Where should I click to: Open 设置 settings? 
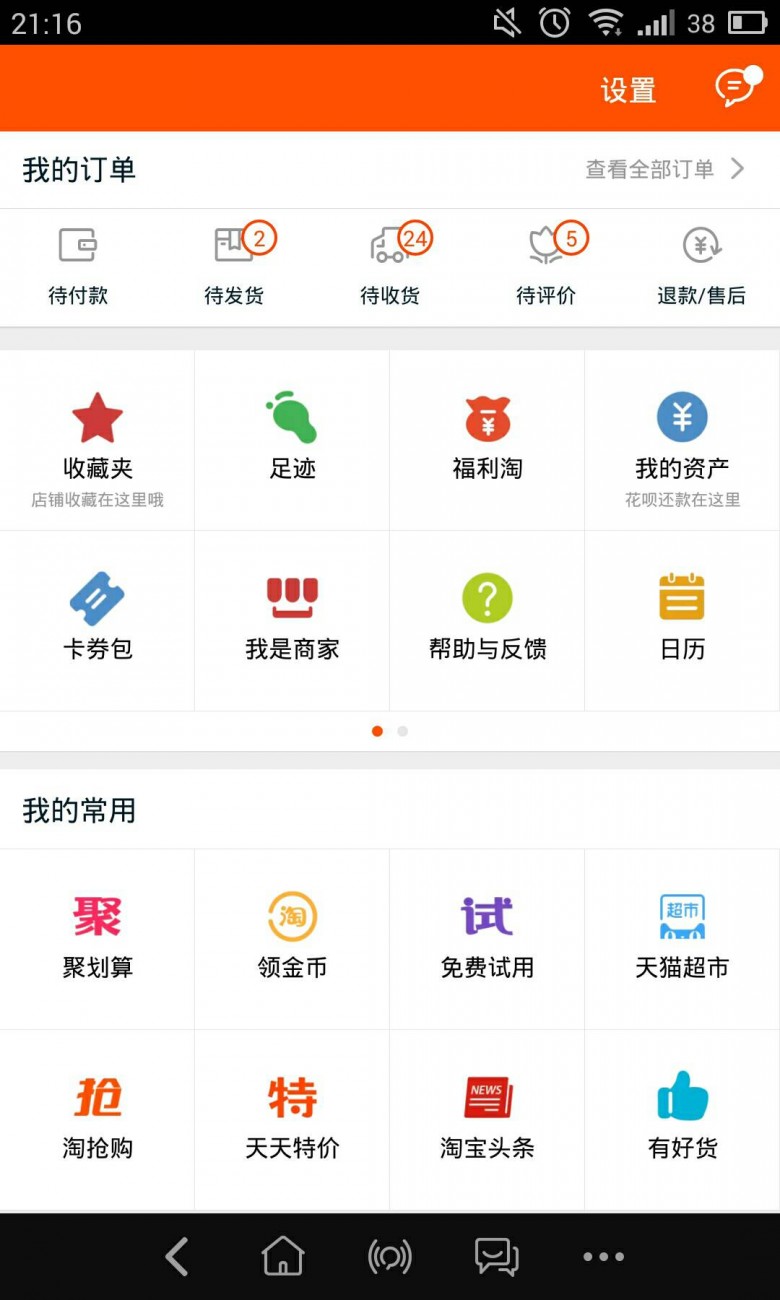628,90
